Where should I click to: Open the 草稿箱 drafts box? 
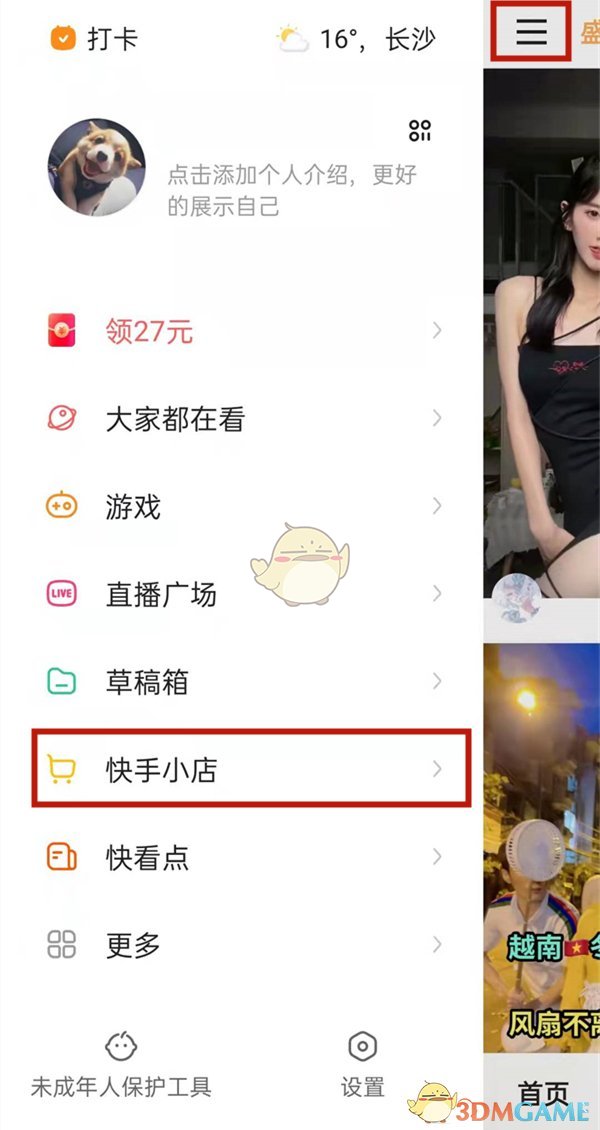[x=240, y=683]
